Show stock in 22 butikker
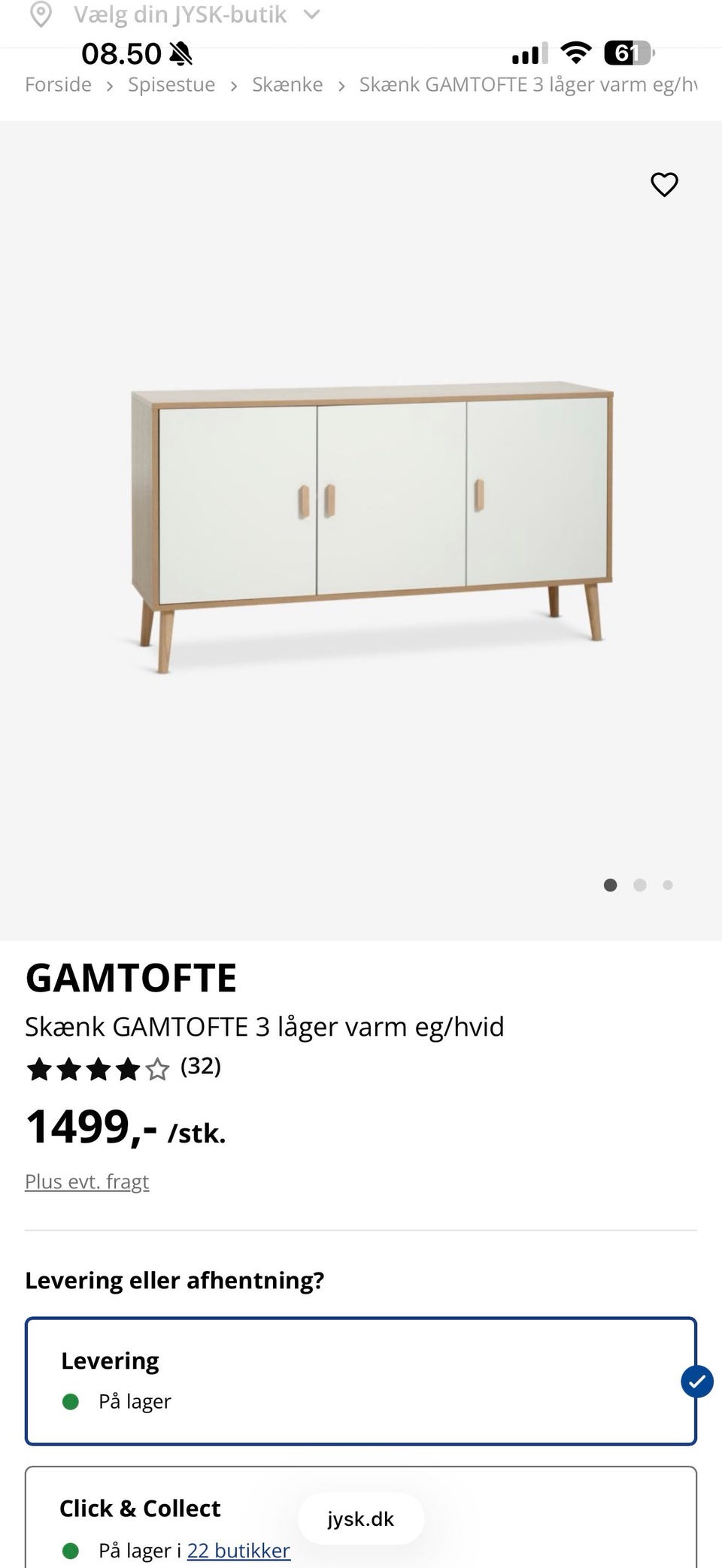 pos(238,1550)
